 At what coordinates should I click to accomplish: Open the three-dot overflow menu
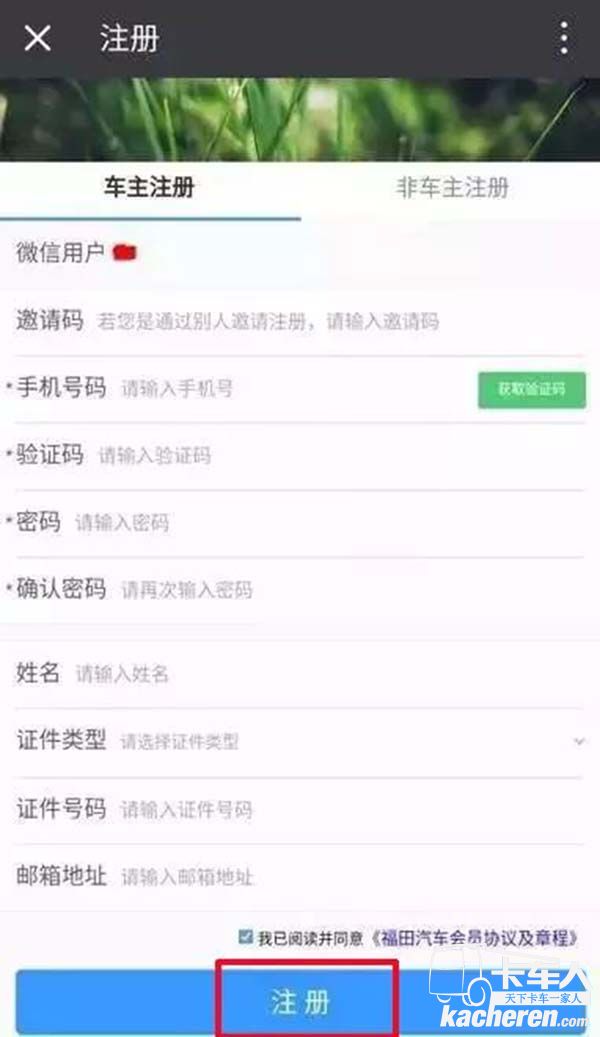(x=564, y=39)
